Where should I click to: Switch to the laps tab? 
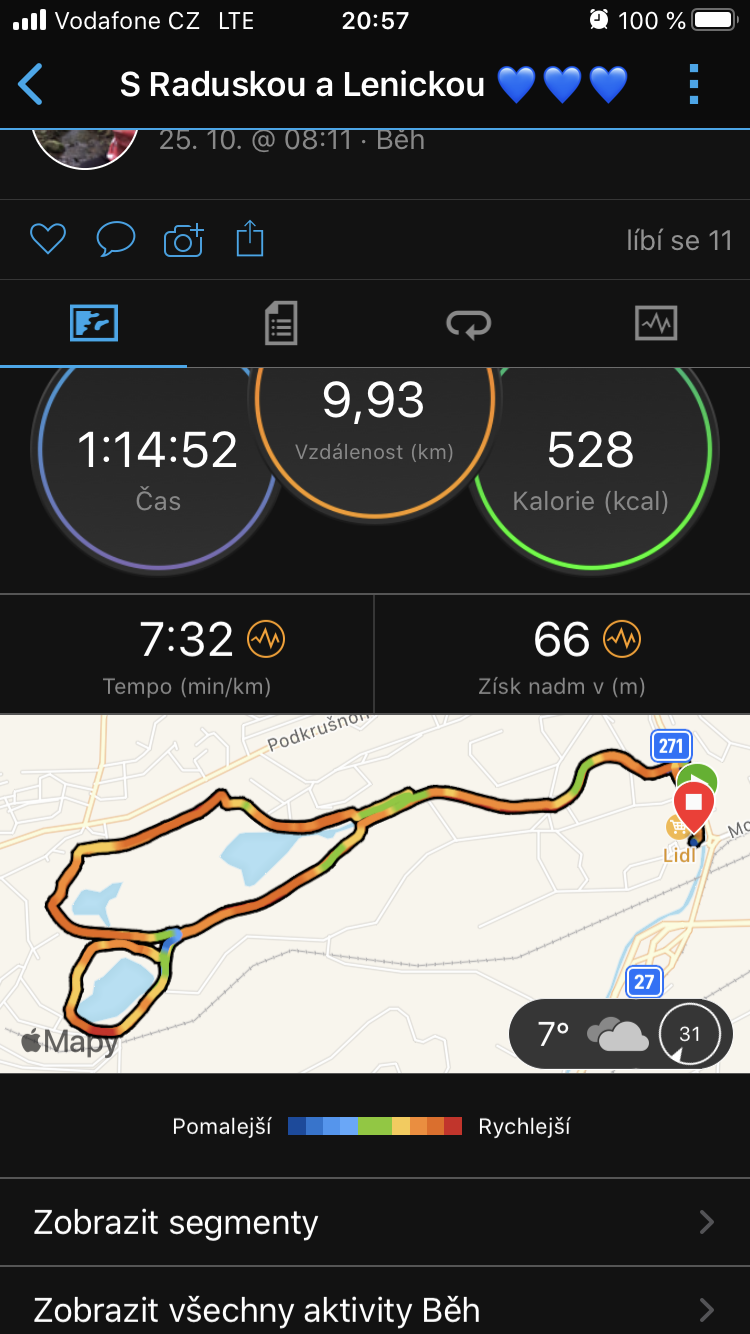point(468,324)
